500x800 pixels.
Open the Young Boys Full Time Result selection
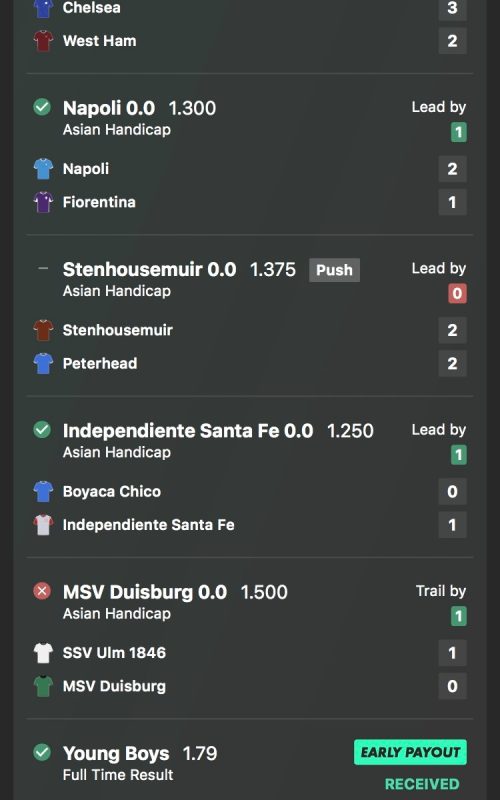point(249,763)
